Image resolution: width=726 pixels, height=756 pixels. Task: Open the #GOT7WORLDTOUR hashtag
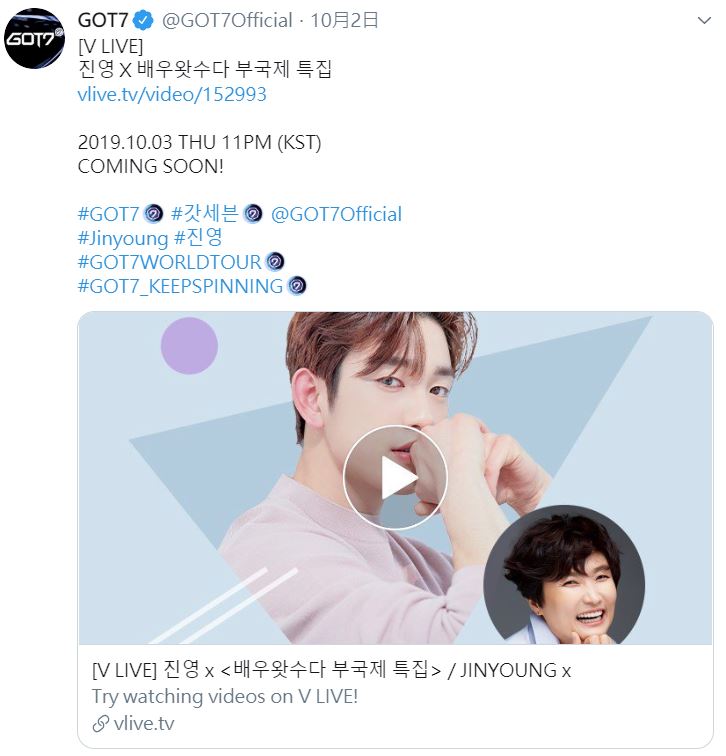pos(169,262)
